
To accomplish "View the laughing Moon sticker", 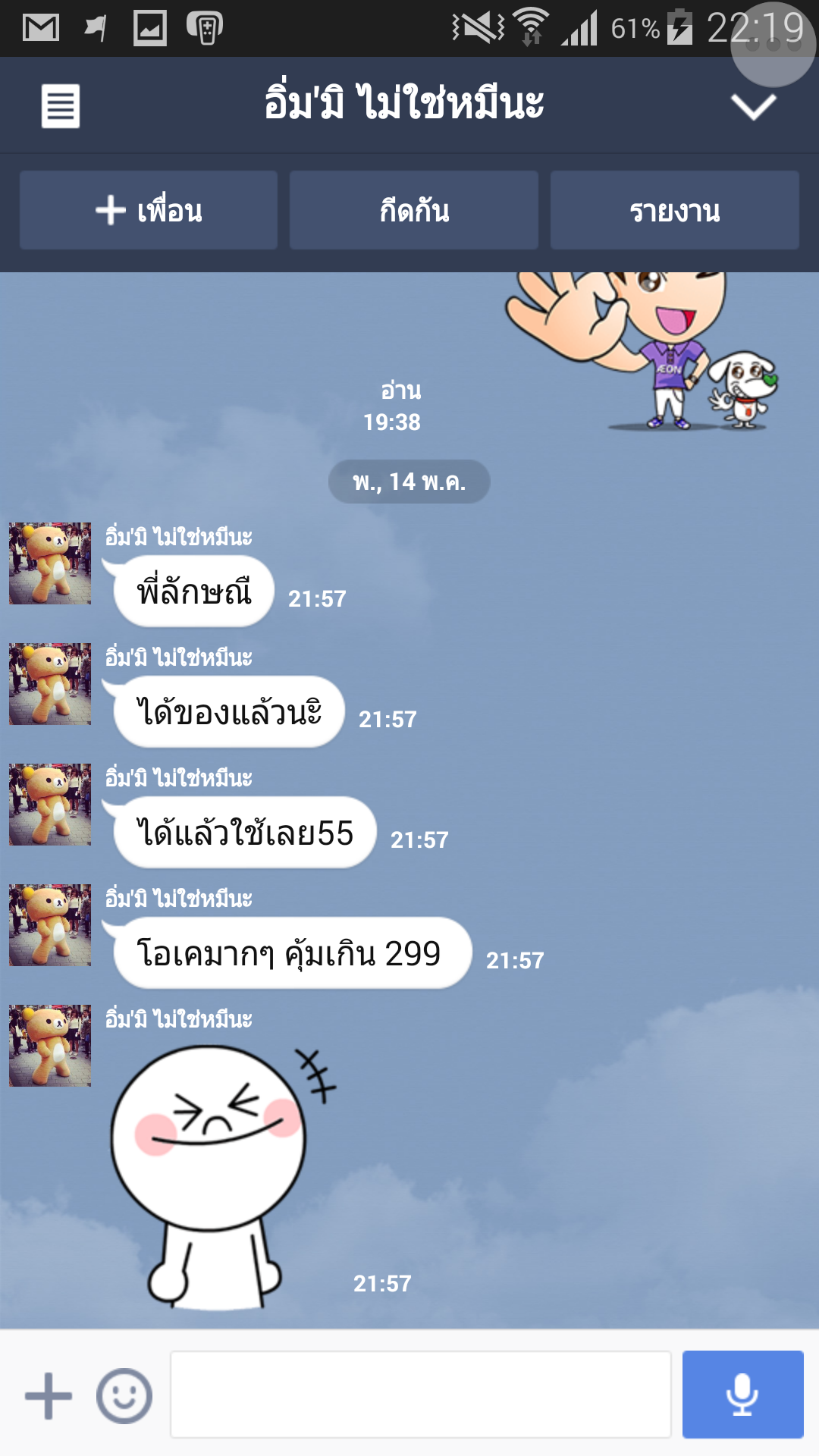I will 220,1175.
